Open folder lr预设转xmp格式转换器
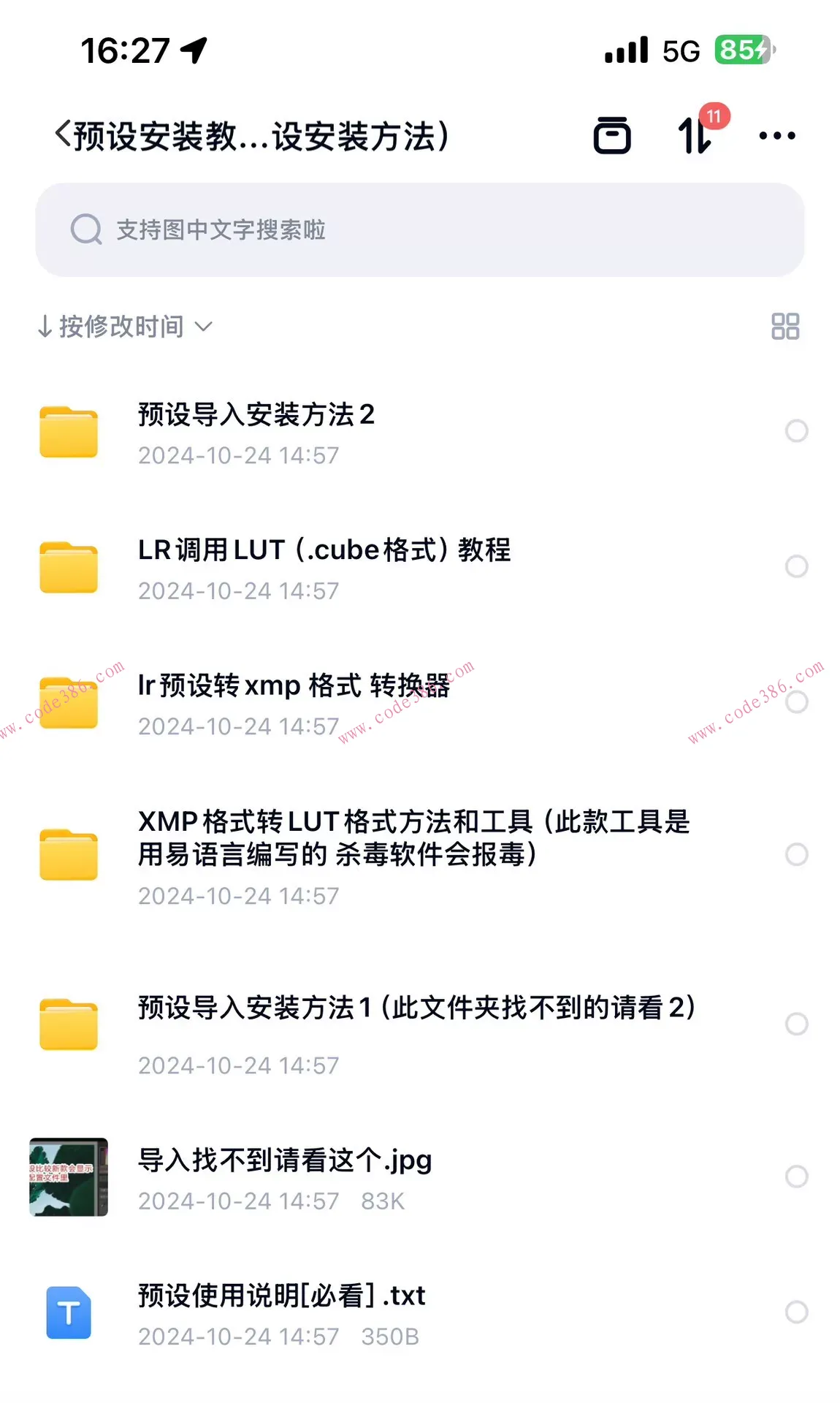This screenshot has height=1403, width=840. pyautogui.click(x=296, y=687)
